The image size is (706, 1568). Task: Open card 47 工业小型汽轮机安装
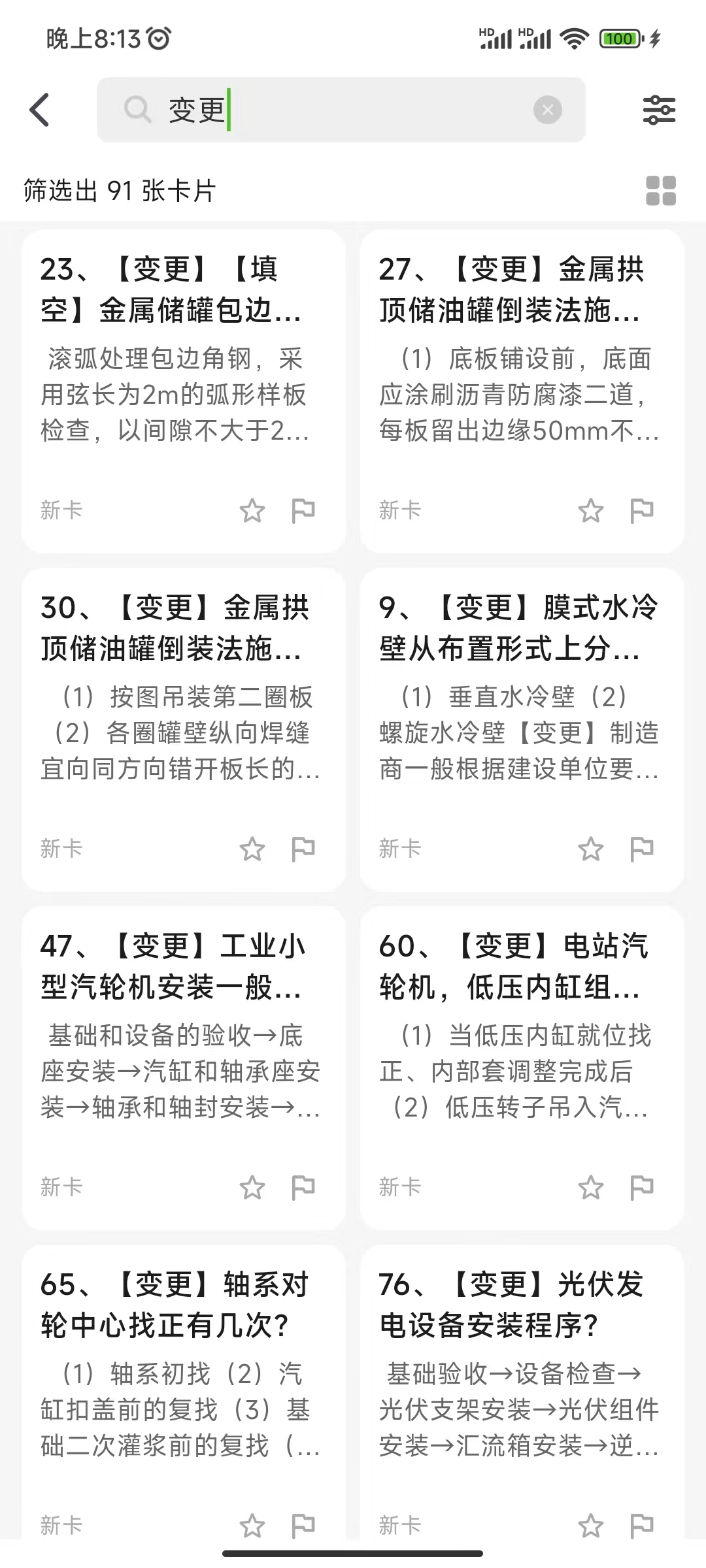[x=184, y=1068]
